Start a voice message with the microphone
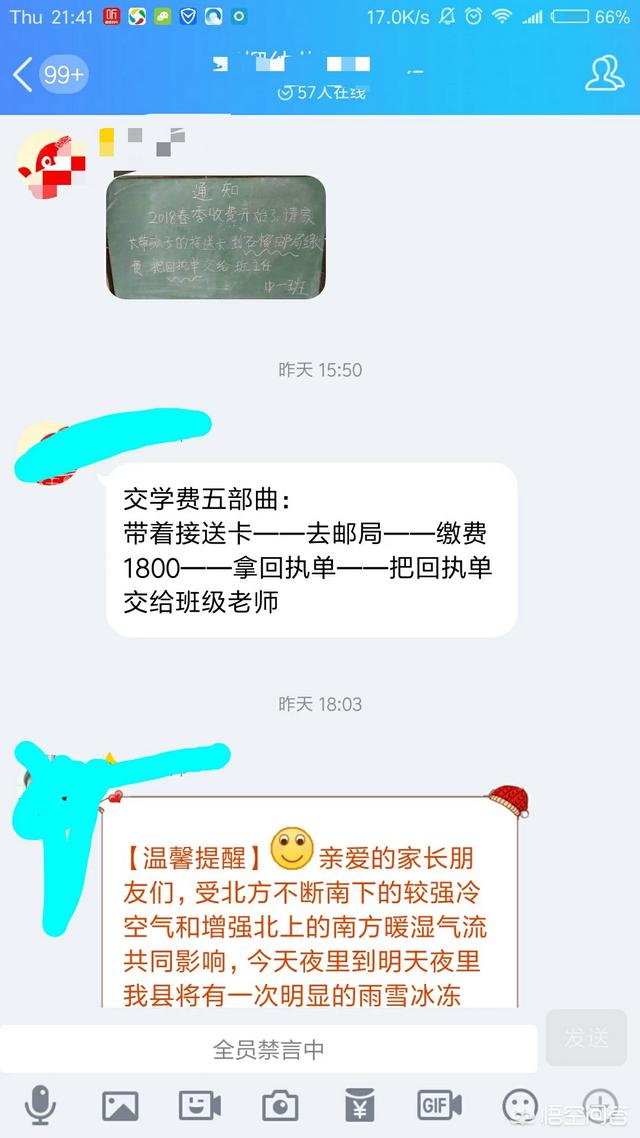The width and height of the screenshot is (640, 1138). tap(40, 1104)
